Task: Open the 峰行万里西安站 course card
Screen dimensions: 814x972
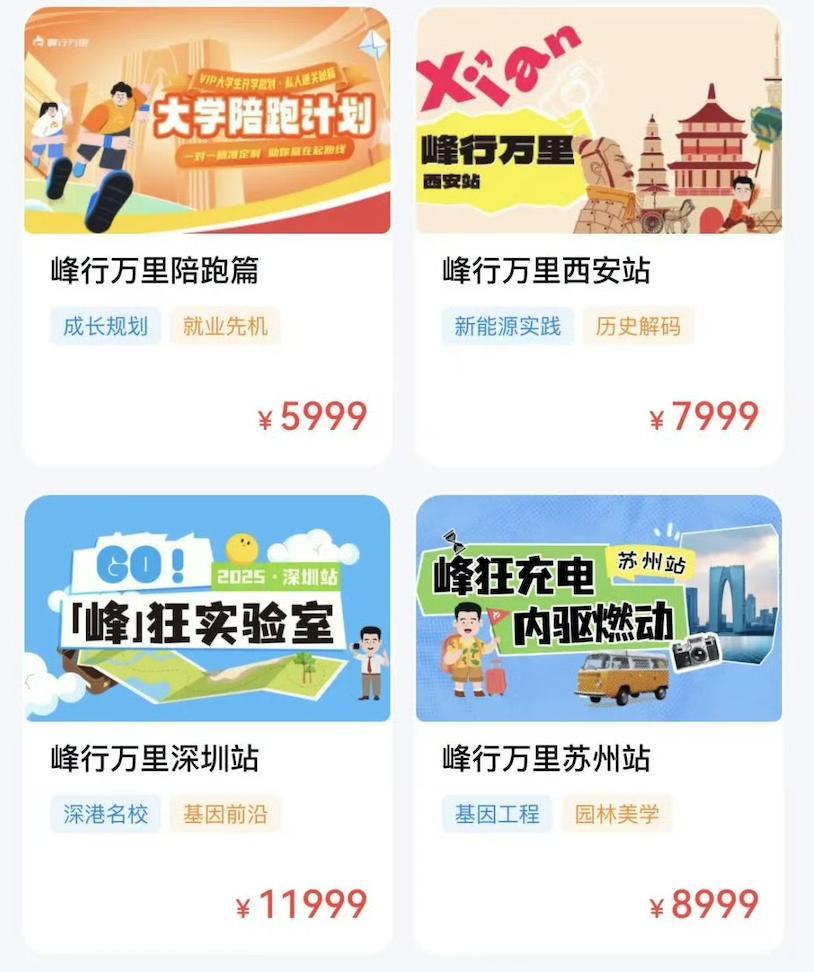Action: click(x=598, y=235)
